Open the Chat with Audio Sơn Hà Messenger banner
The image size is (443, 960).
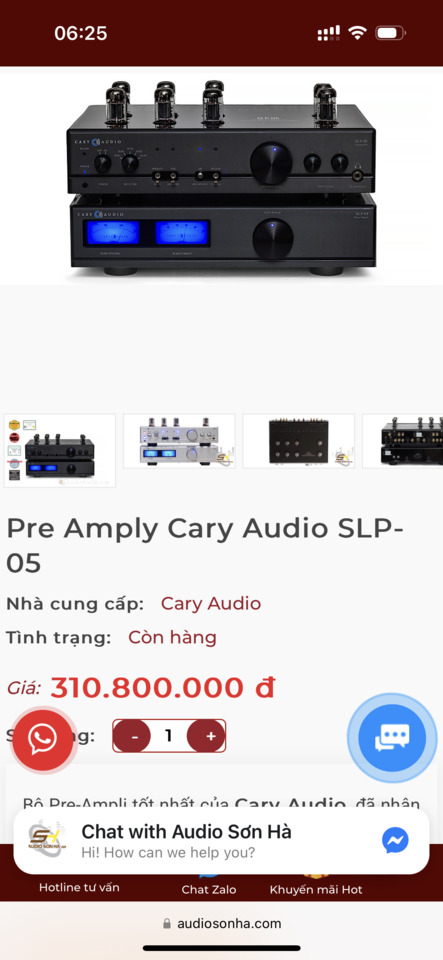[x=221, y=841]
